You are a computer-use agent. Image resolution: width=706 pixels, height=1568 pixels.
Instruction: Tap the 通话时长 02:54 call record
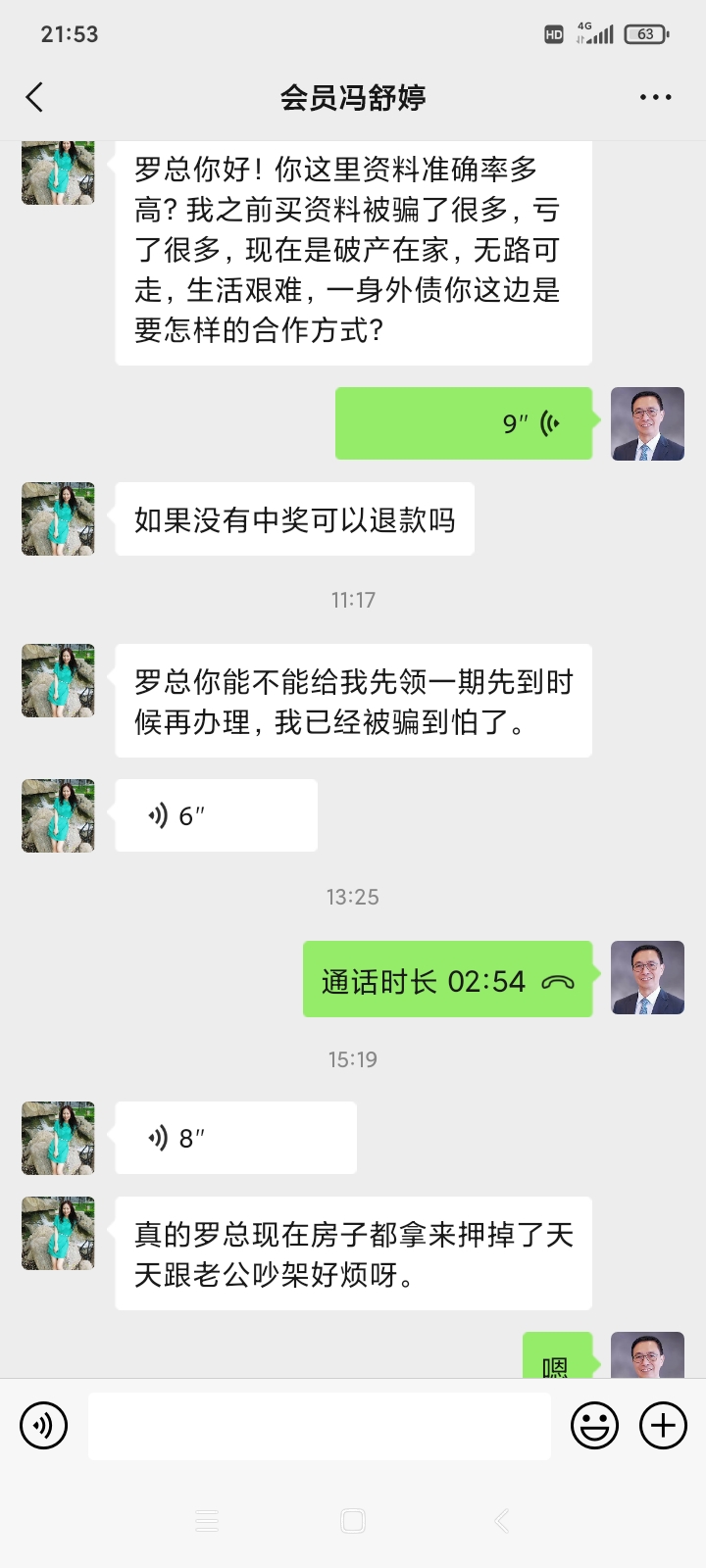point(447,980)
